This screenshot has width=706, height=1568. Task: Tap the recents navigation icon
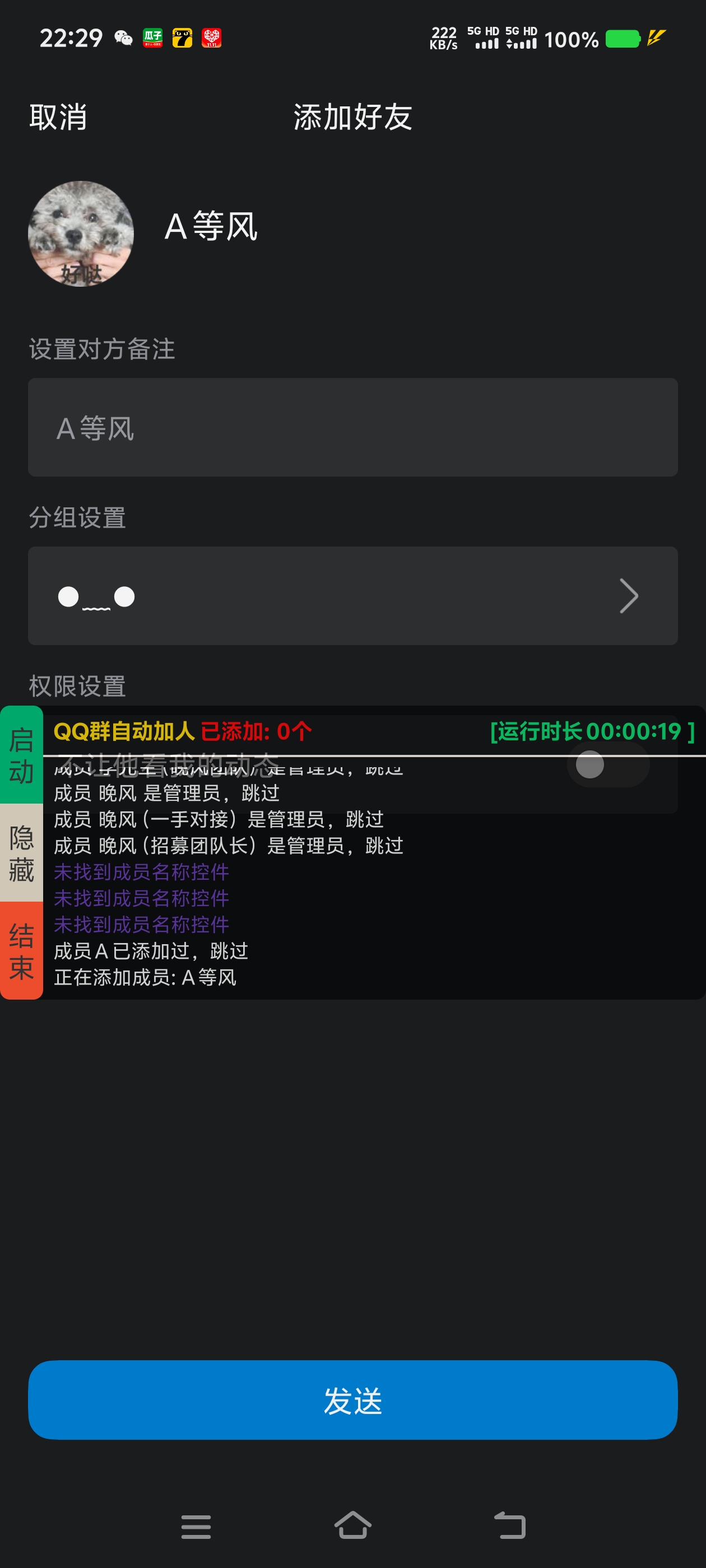(196, 1526)
